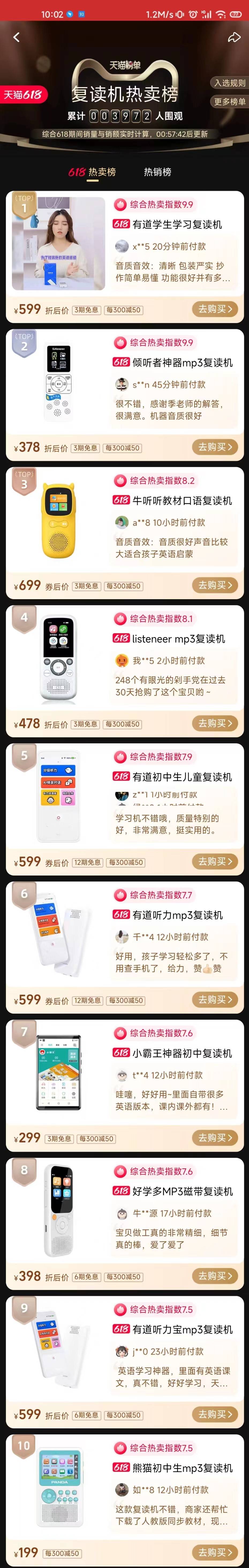Tap 去购买 for 熊猫初中生mp3复读机

point(216,1552)
